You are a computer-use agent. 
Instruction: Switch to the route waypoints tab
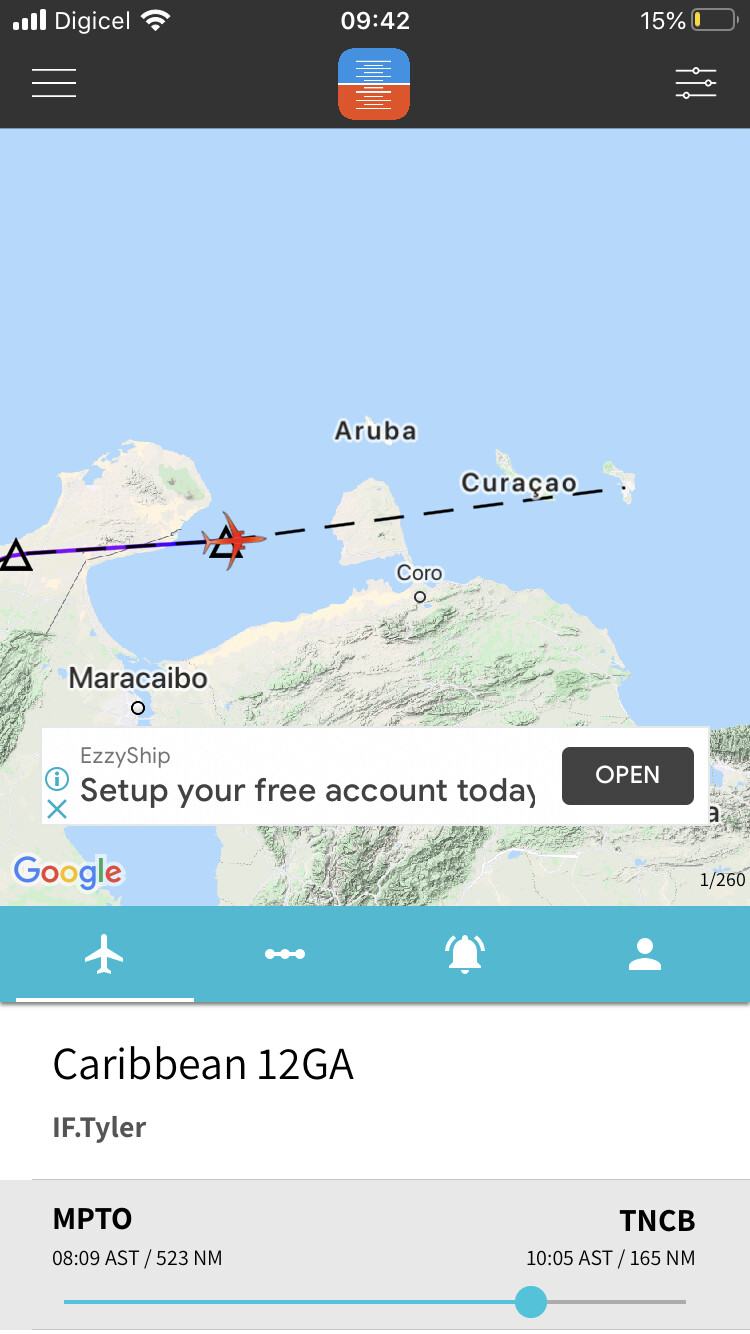click(x=285, y=955)
